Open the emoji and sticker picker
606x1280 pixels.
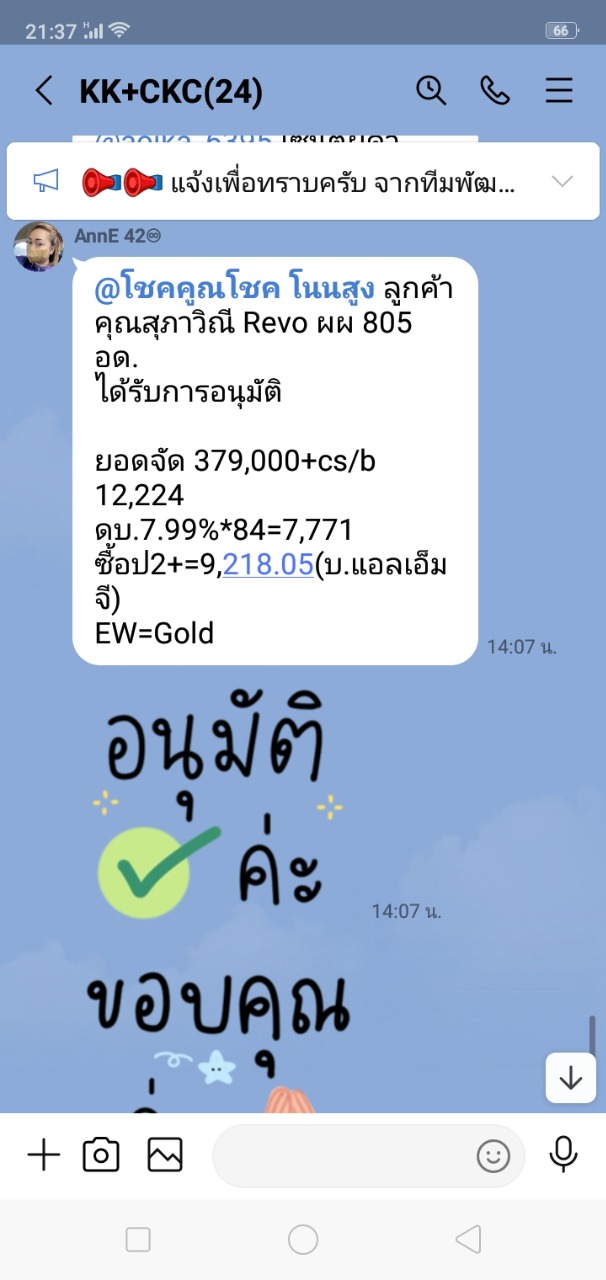(493, 1157)
